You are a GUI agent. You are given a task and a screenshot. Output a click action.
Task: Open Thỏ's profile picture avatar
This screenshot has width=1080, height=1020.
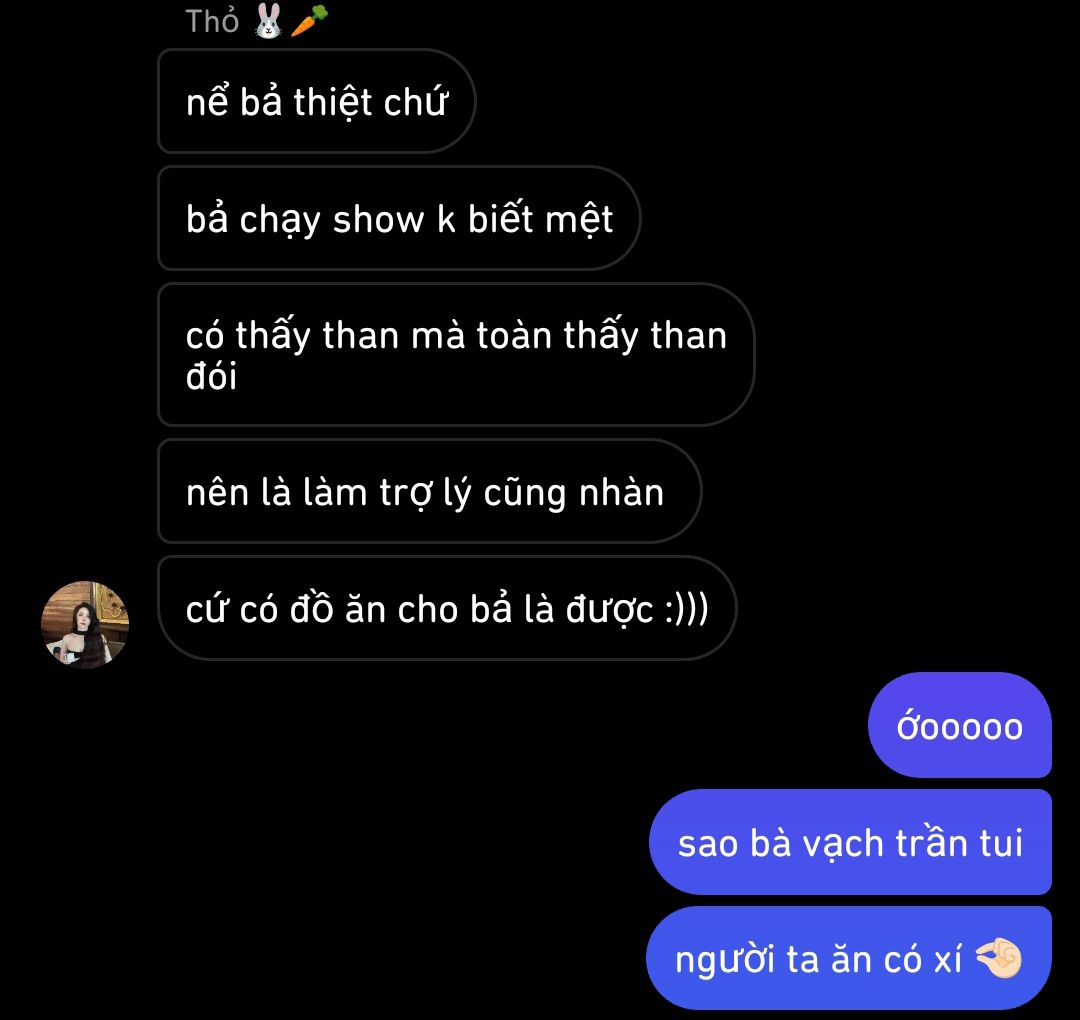point(85,623)
